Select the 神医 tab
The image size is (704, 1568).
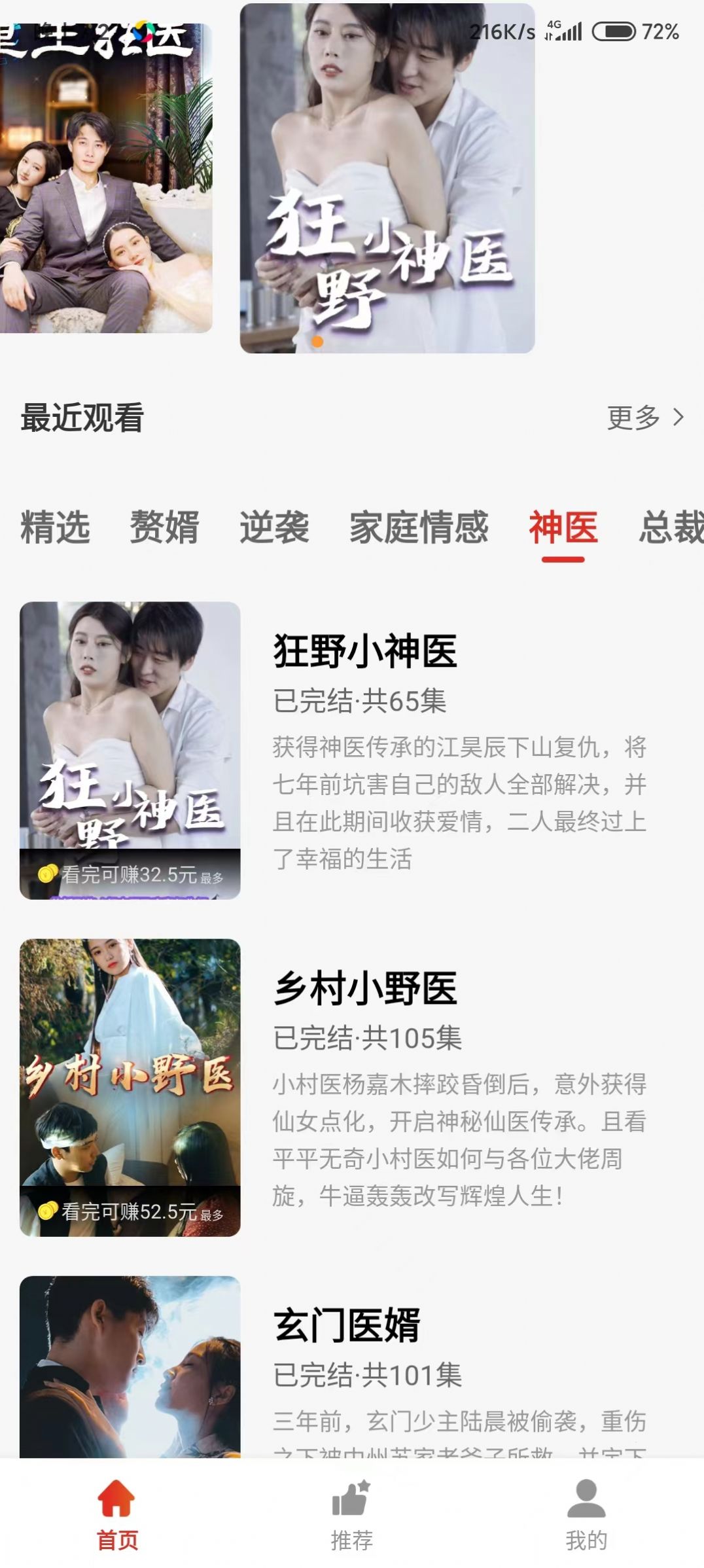[563, 527]
